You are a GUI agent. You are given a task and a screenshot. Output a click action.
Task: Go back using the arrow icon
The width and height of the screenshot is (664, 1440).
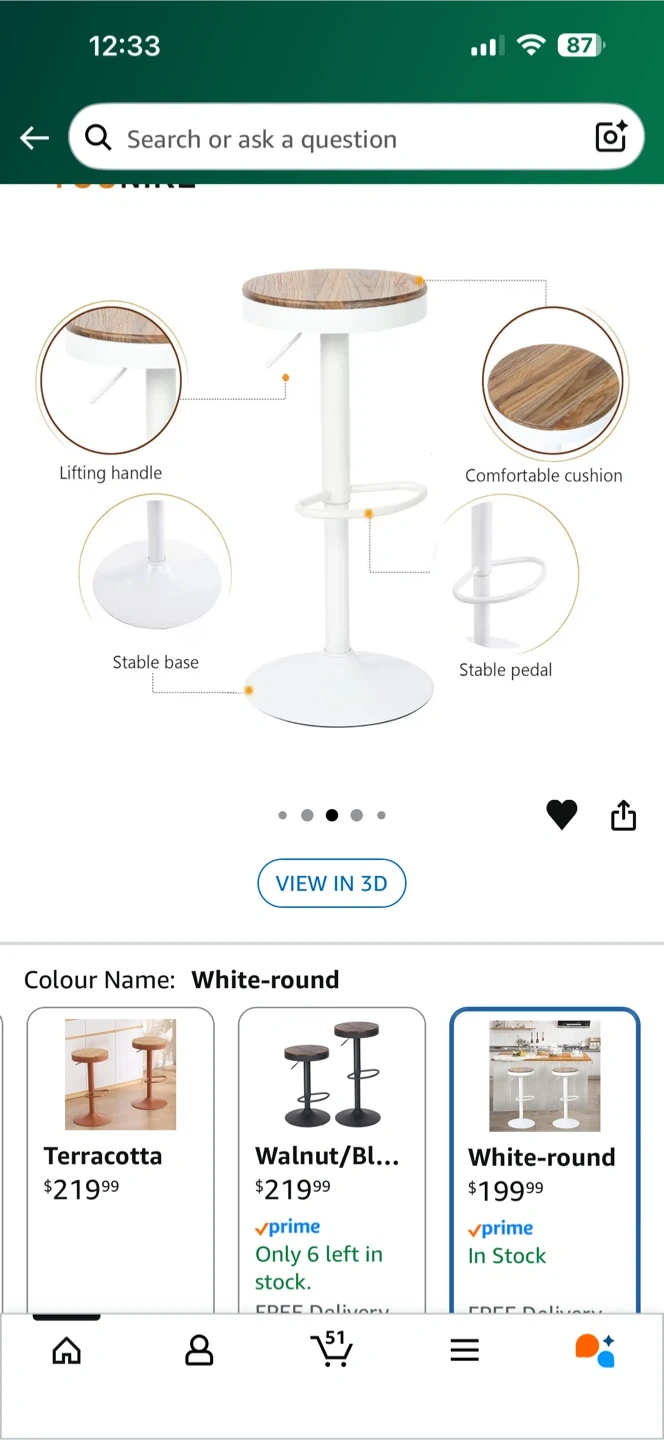(34, 138)
